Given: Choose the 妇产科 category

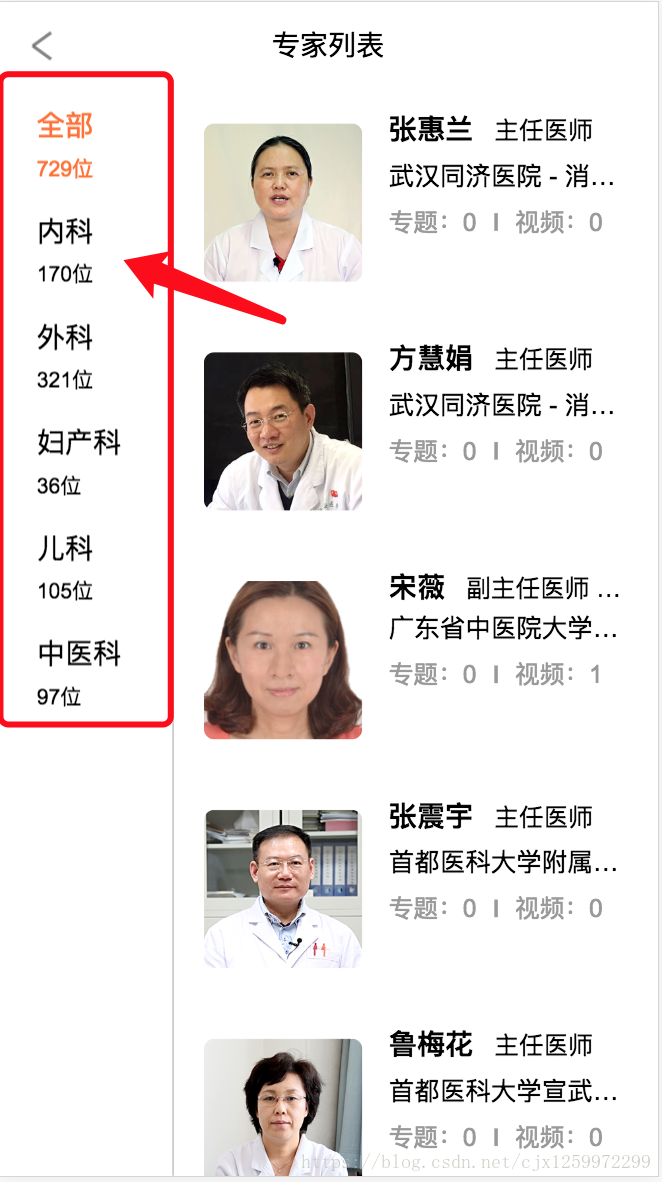Looking at the screenshot, I should tap(78, 461).
